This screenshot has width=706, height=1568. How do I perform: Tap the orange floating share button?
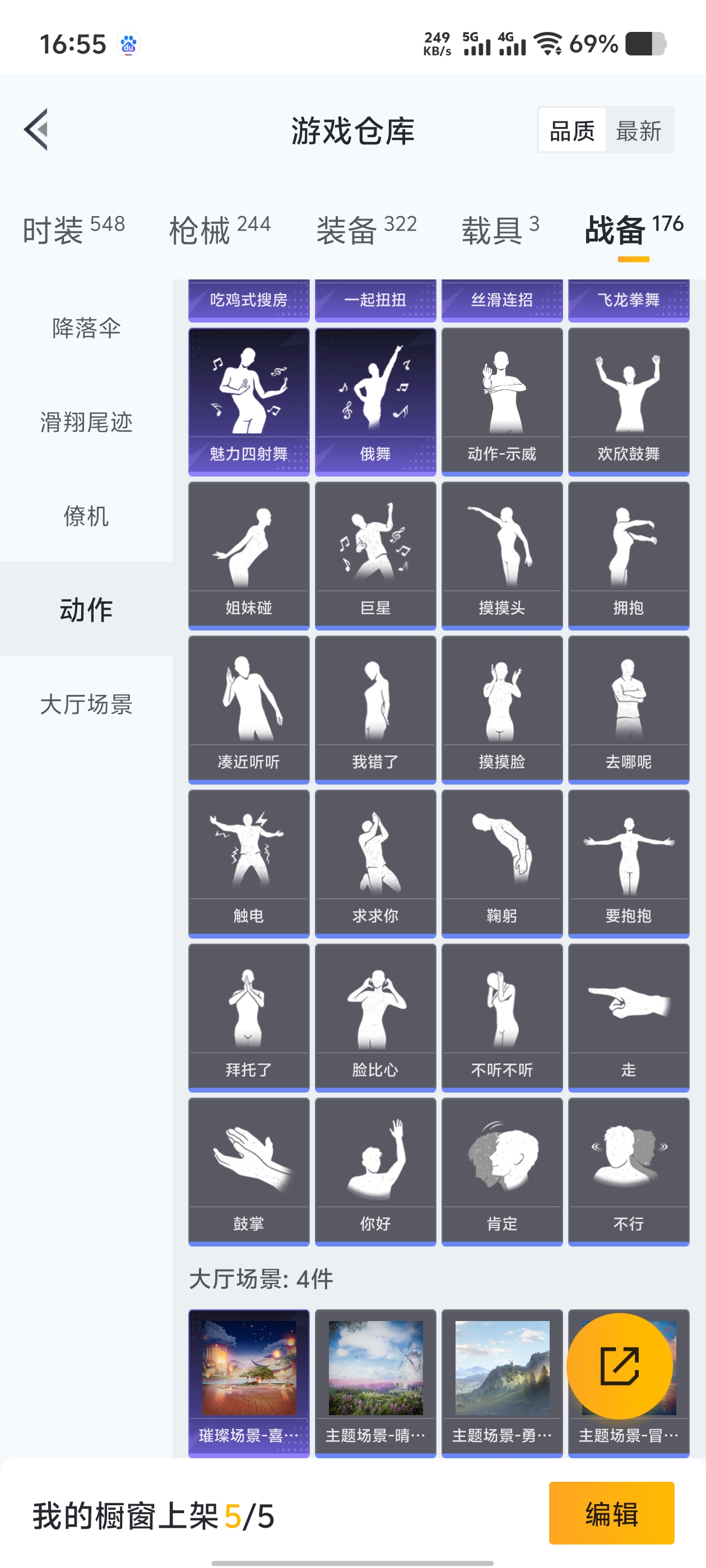(620, 1366)
